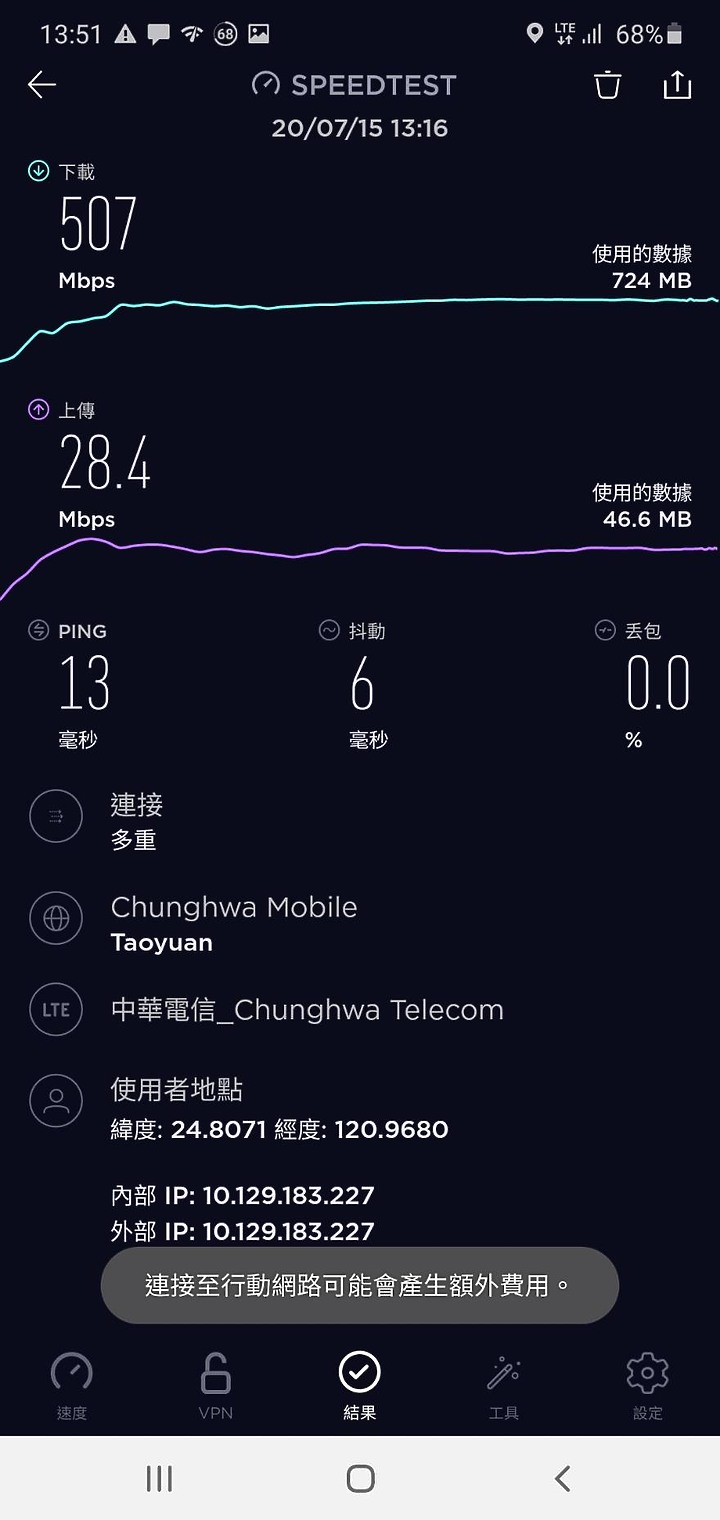
Task: Open the VPN tab
Action: pyautogui.click(x=216, y=1385)
